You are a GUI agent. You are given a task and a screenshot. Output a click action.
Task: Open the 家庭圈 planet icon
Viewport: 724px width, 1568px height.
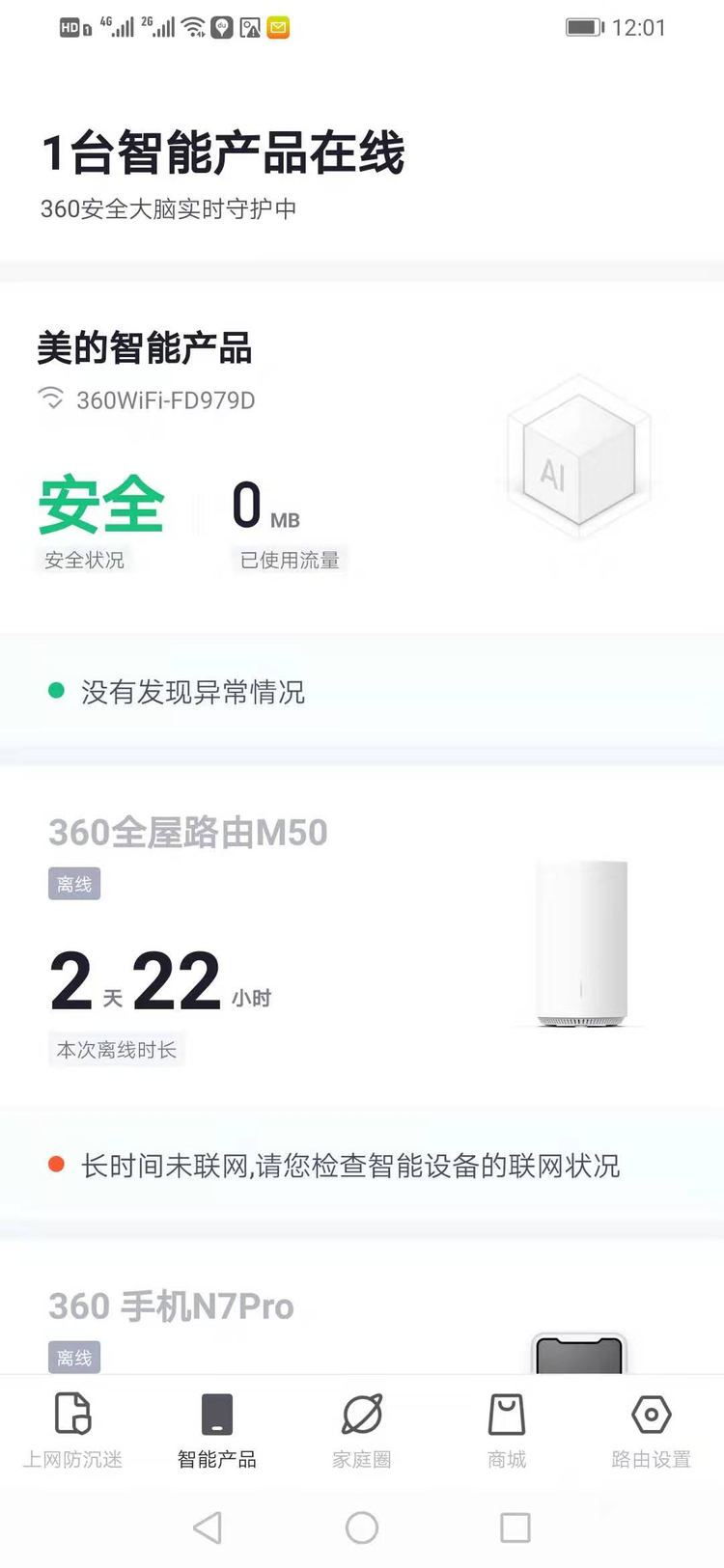pyautogui.click(x=361, y=1416)
